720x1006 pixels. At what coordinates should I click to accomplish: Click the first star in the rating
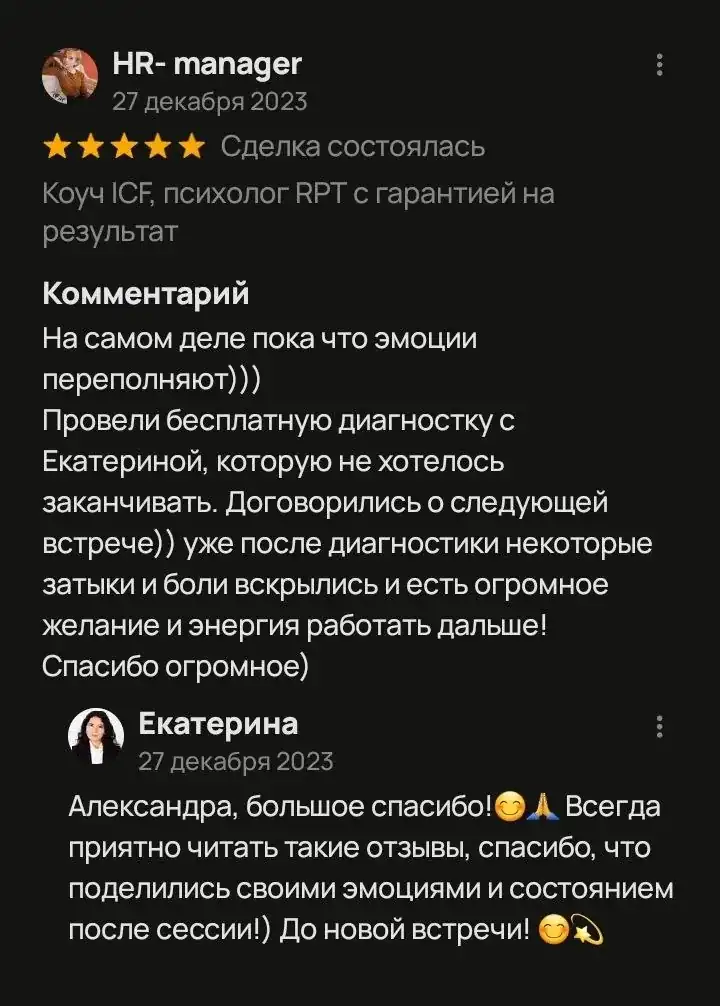57,145
